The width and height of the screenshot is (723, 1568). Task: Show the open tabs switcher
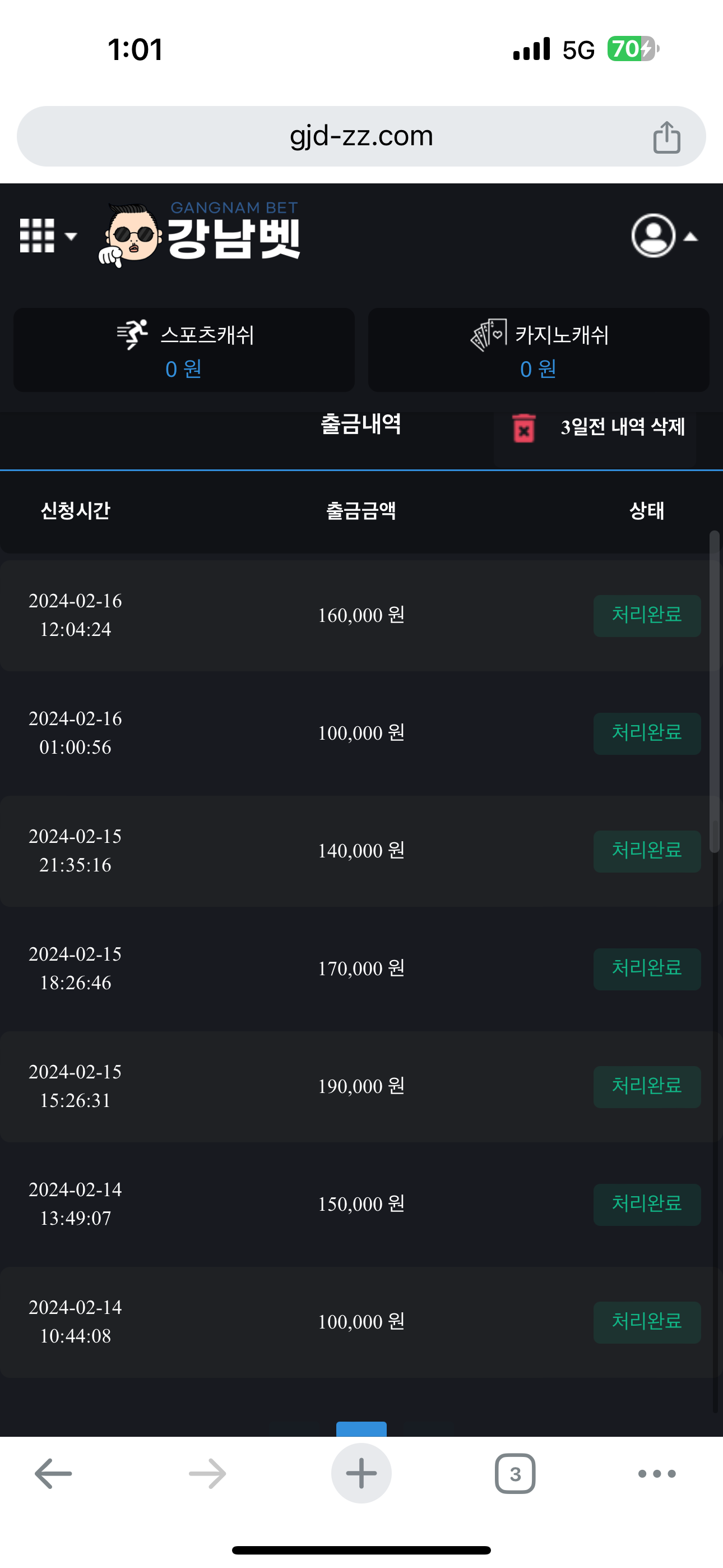coord(515,1473)
